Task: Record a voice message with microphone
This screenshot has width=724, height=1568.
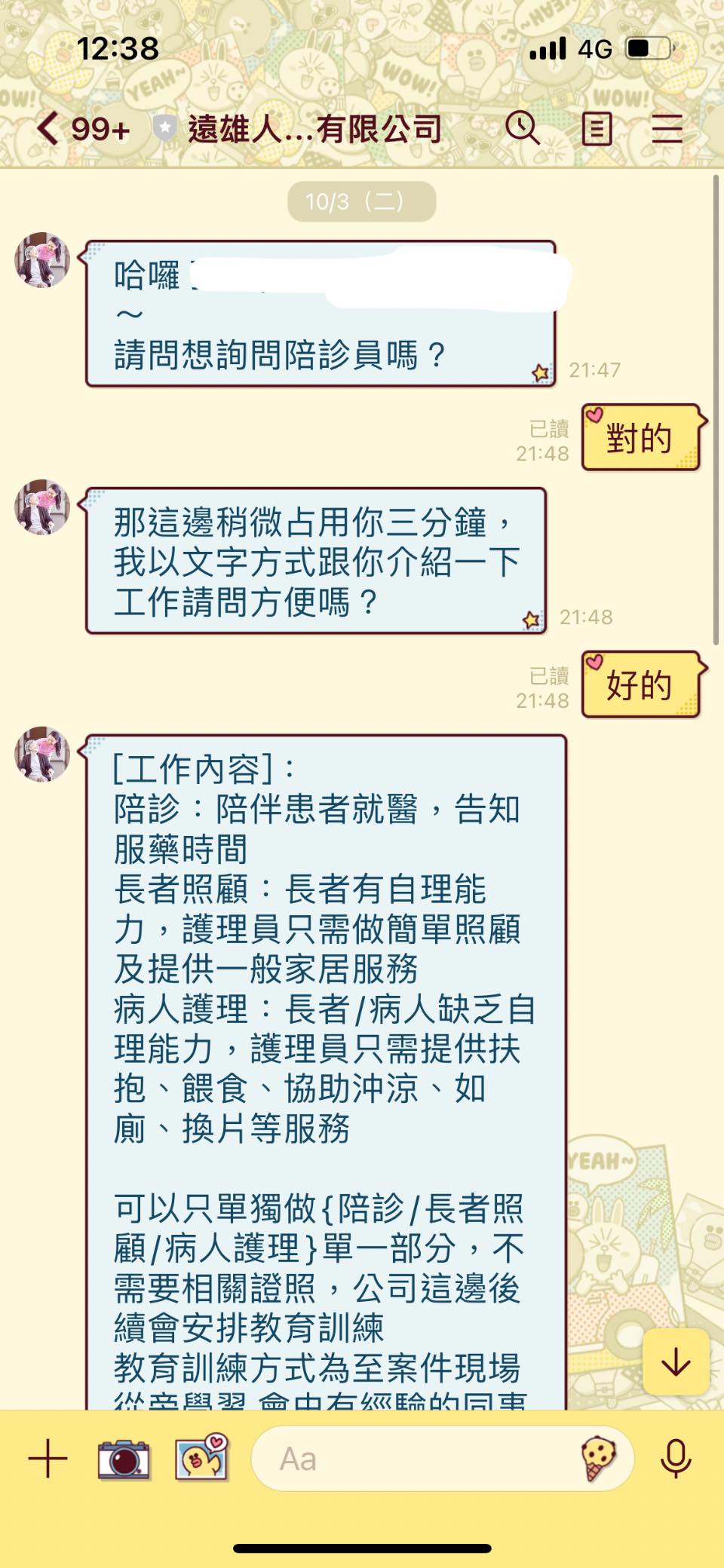Action: (676, 1459)
